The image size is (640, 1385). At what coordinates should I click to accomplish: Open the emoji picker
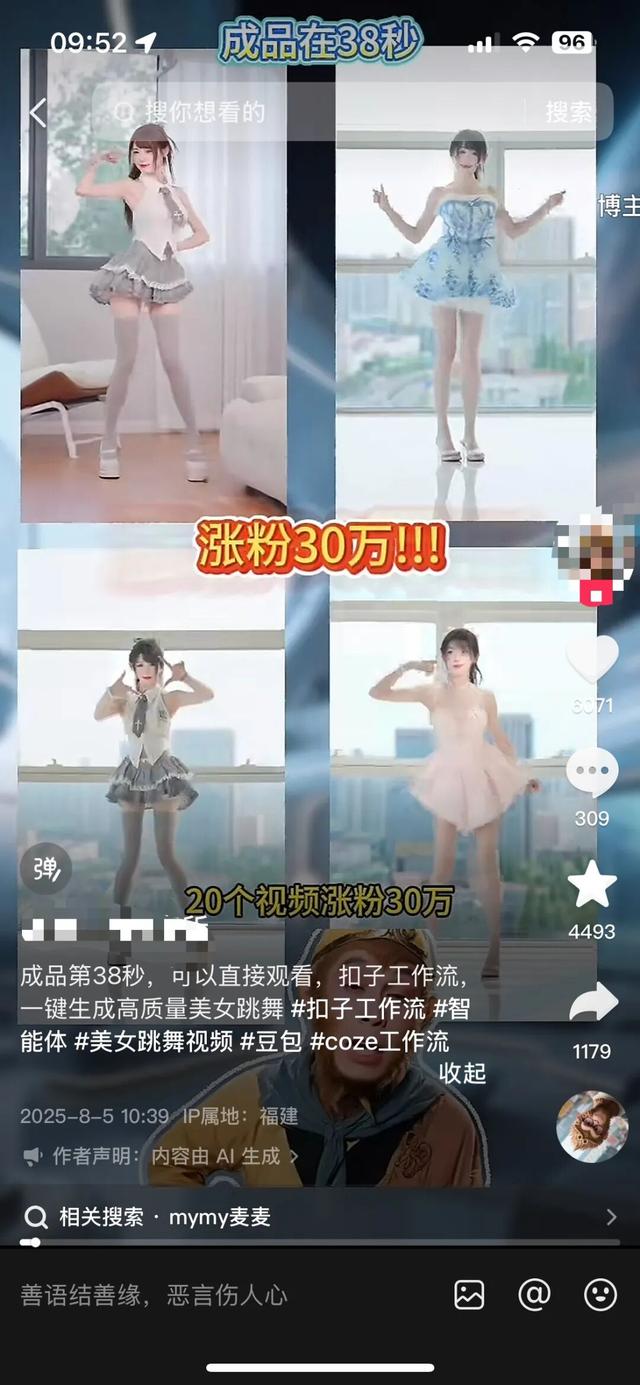(x=600, y=1295)
